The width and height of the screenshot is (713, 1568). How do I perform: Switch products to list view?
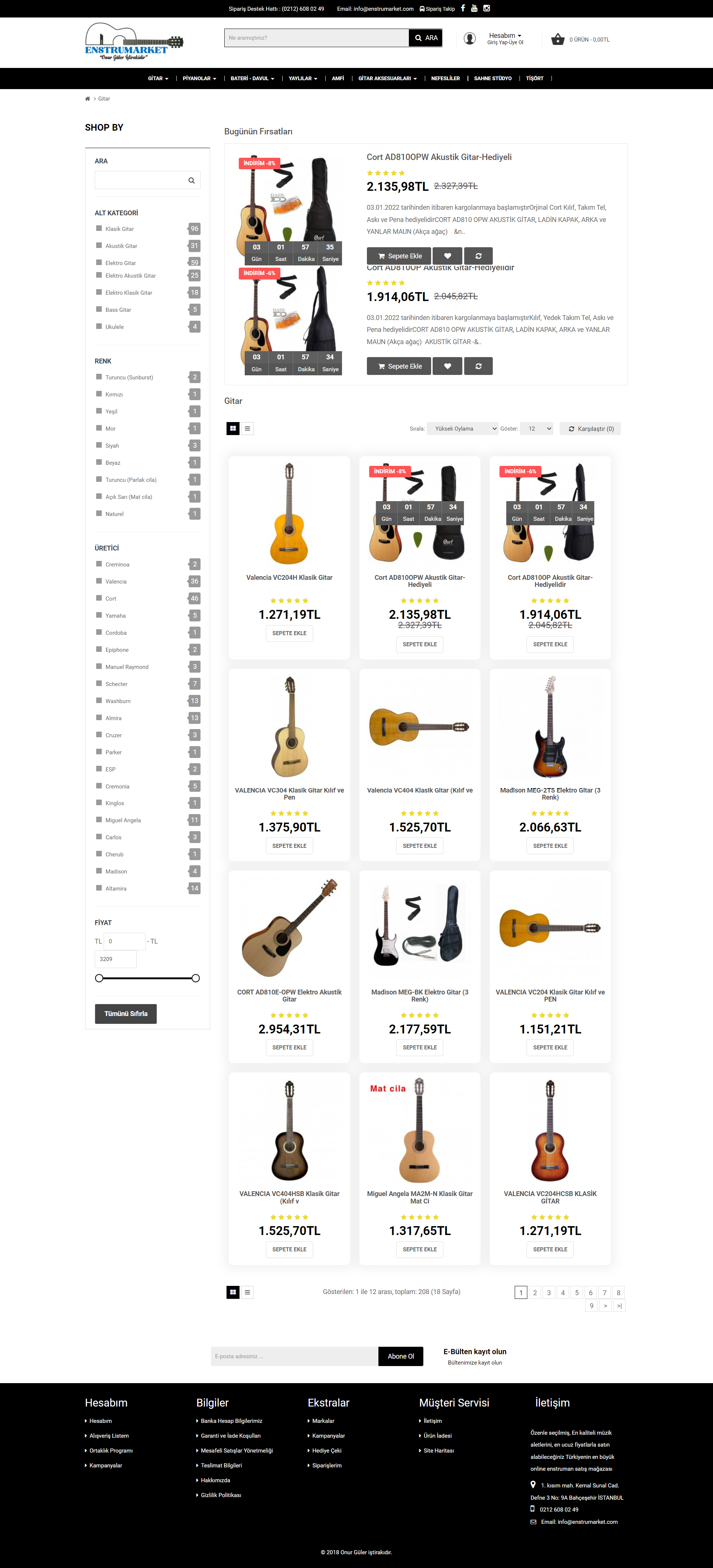(x=247, y=428)
